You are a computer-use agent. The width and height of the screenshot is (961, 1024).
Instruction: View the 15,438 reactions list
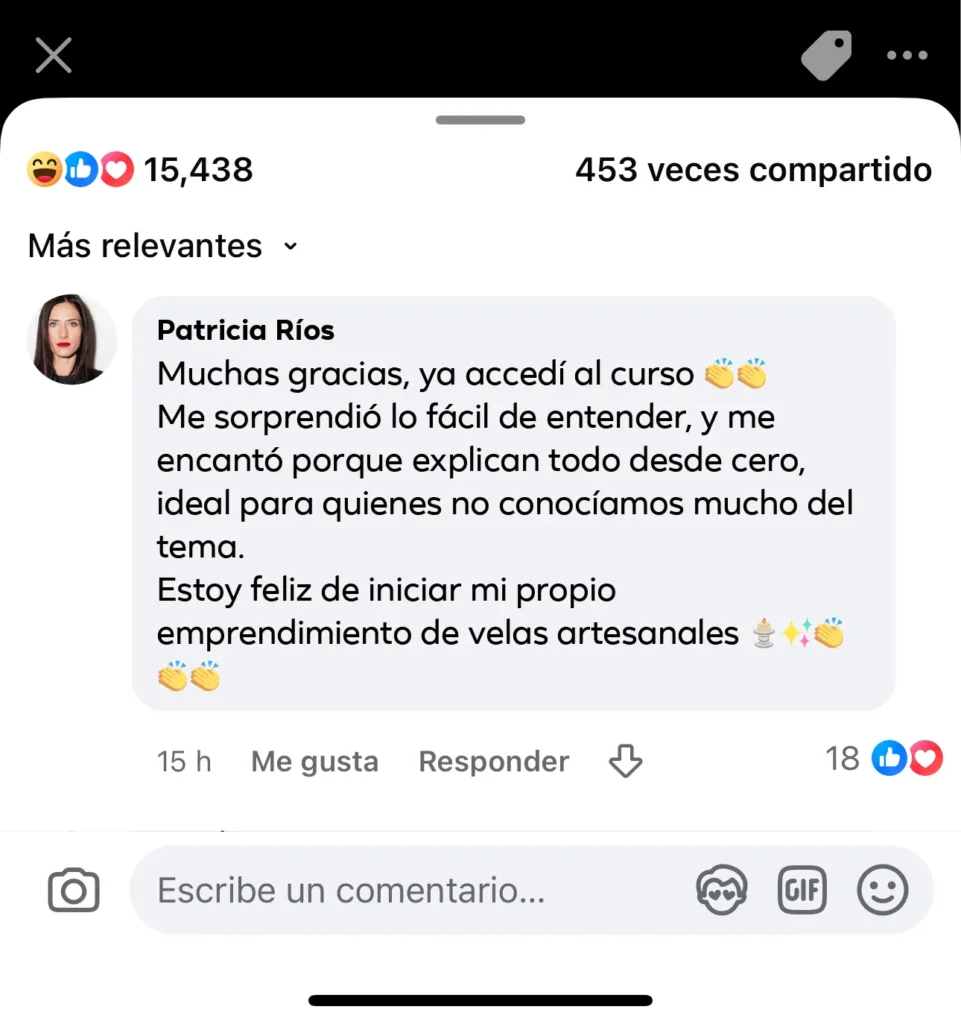click(140, 170)
